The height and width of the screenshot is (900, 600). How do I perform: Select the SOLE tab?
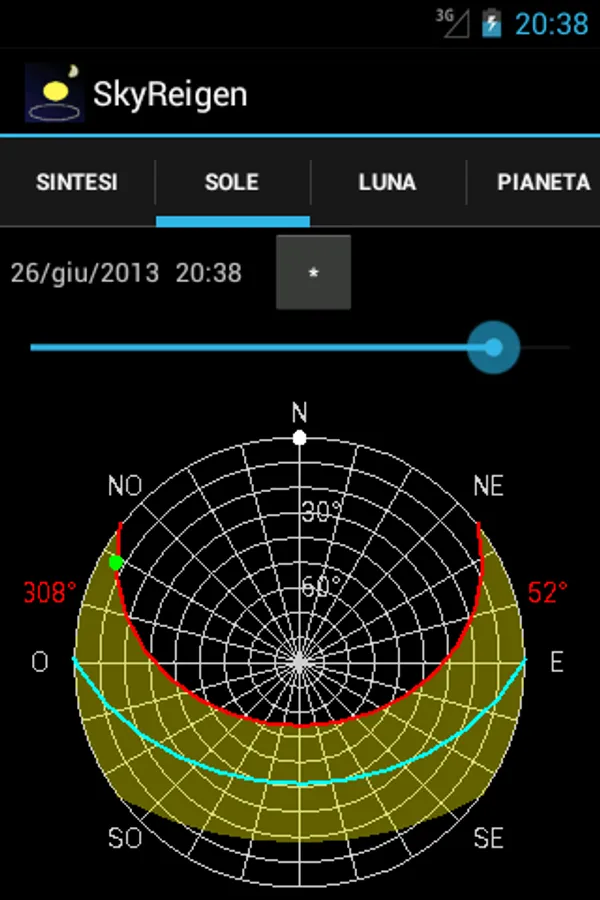point(233,183)
